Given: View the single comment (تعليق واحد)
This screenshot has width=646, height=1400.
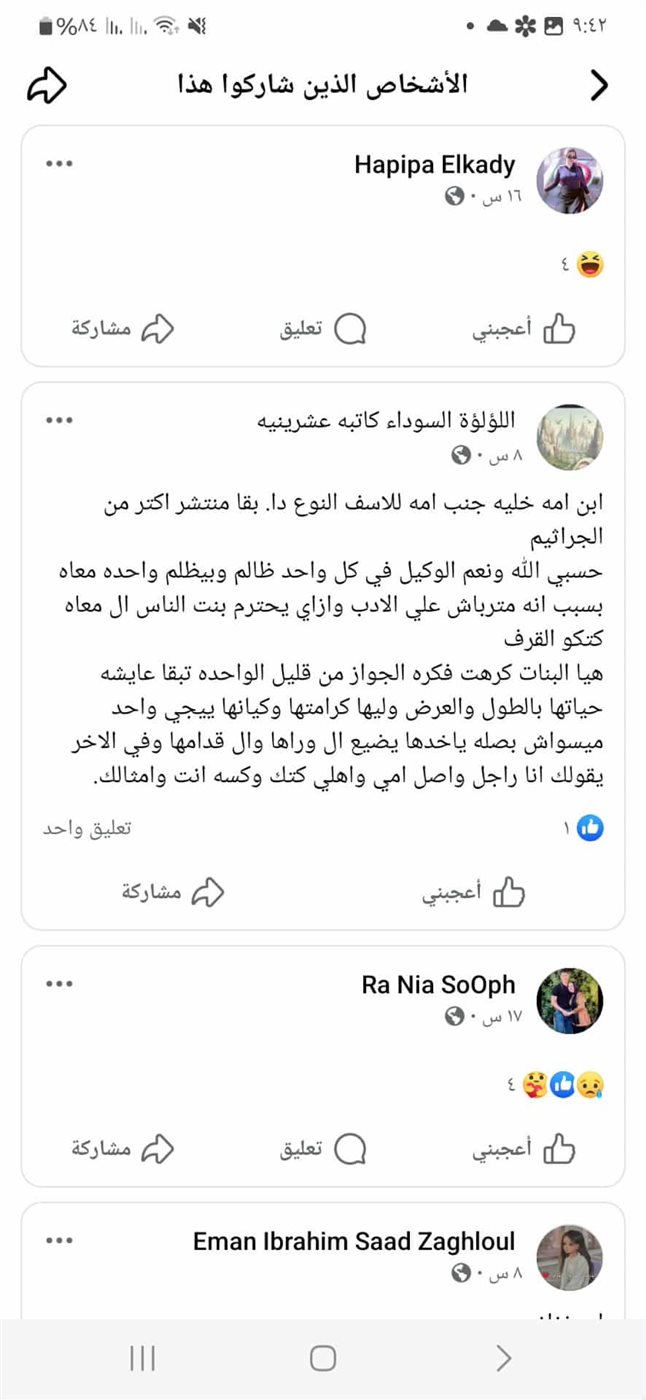Looking at the screenshot, I should [88, 828].
